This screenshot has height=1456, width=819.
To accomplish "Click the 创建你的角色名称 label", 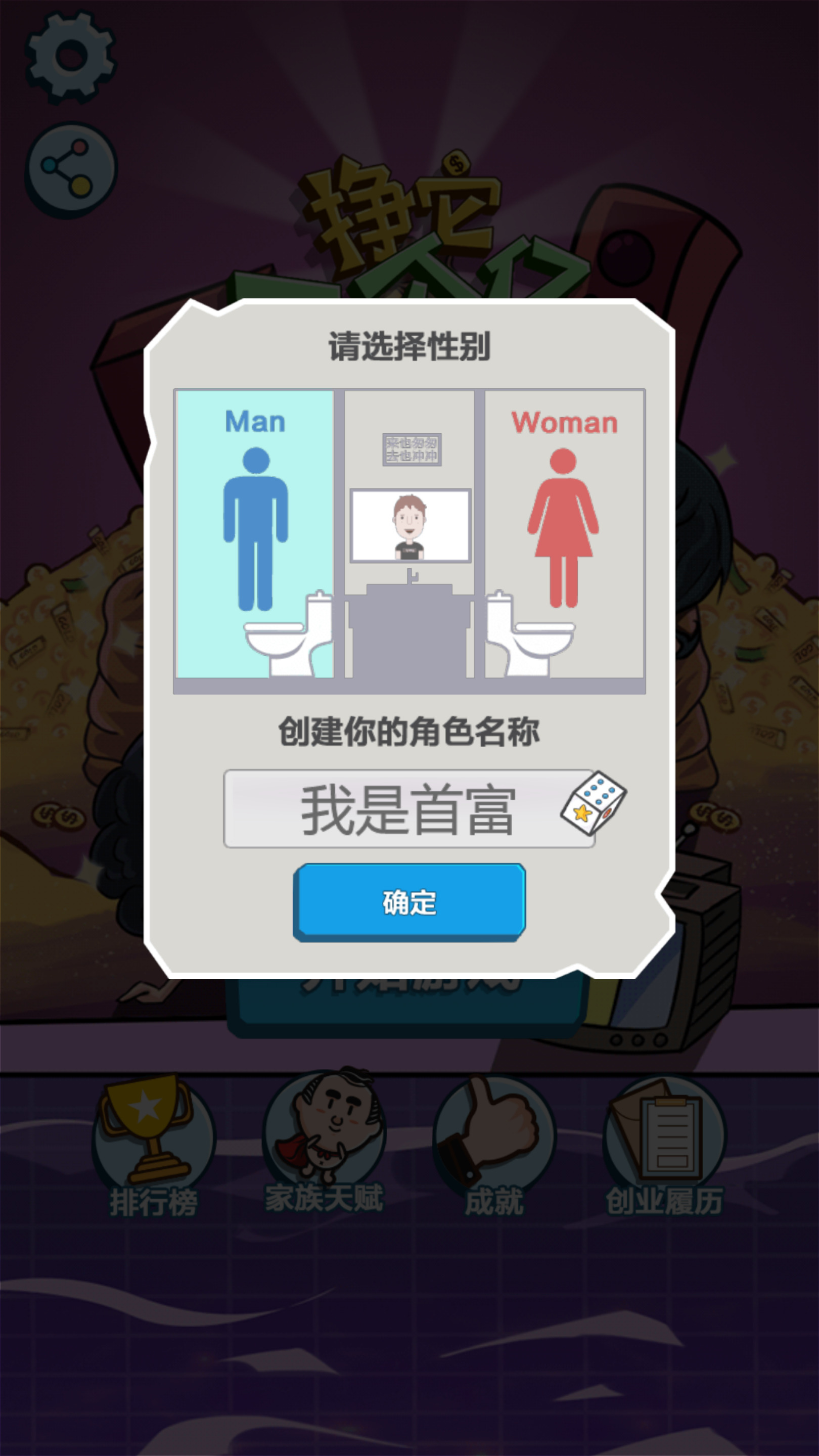I will coord(408,730).
